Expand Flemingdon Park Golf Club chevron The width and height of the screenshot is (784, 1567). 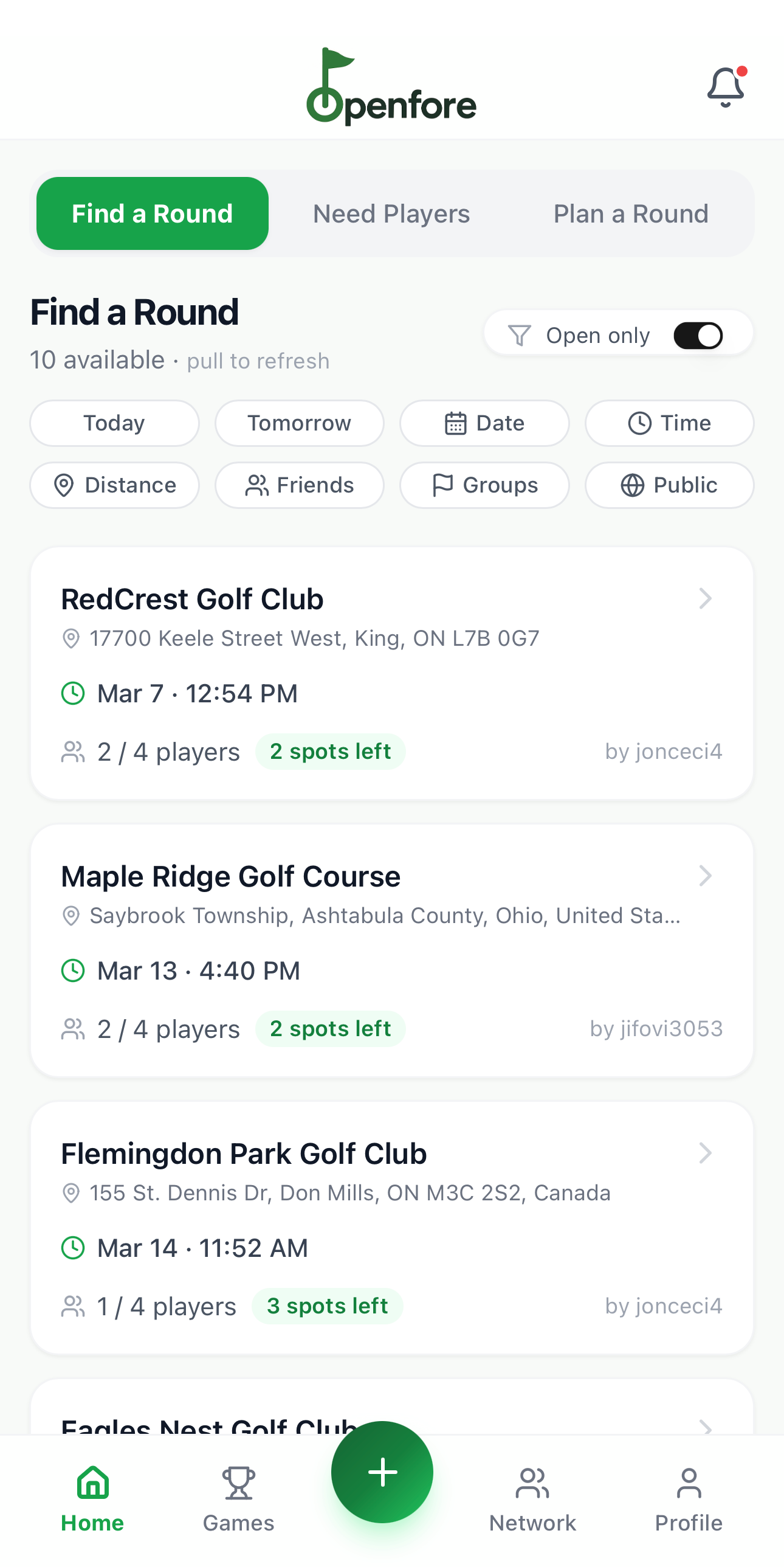pyautogui.click(x=705, y=1153)
